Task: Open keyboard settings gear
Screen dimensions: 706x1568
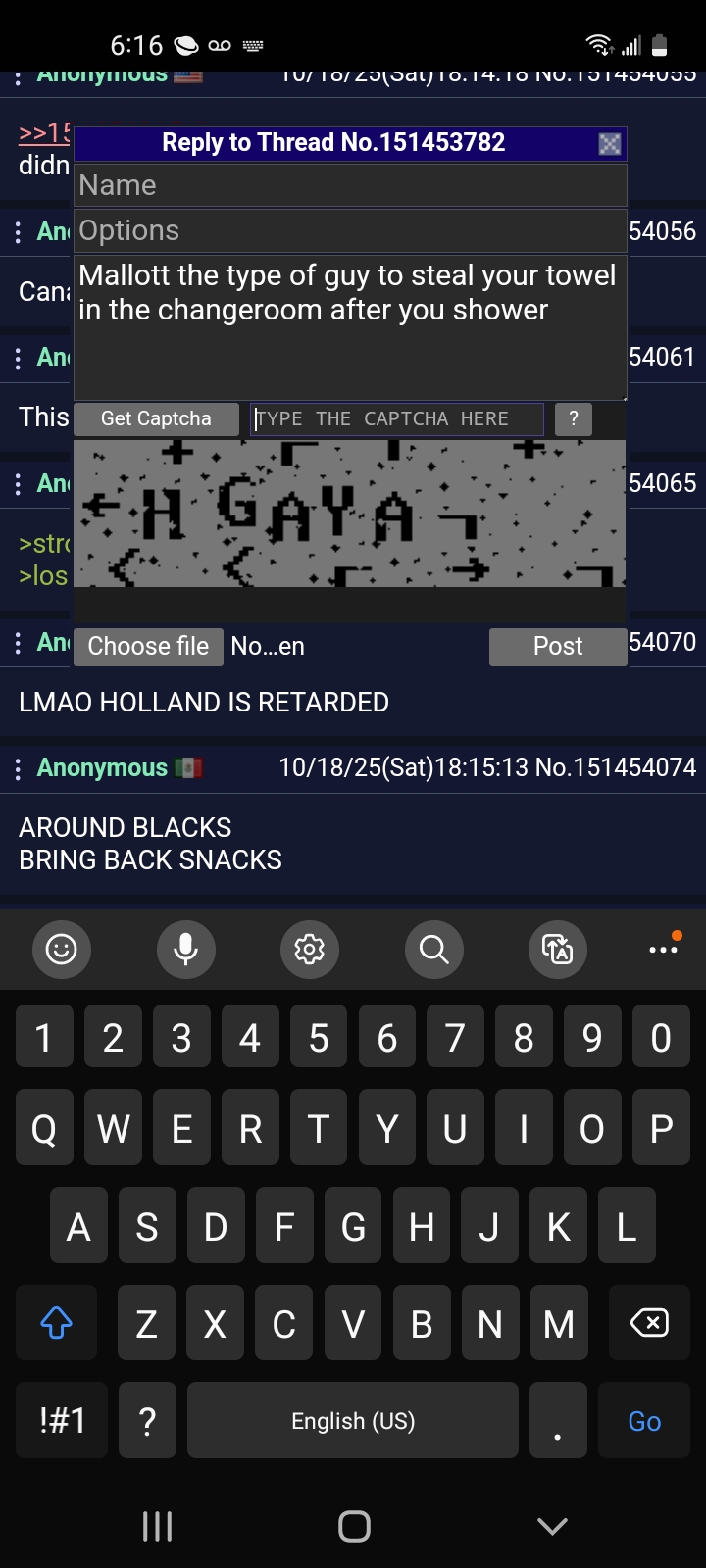Action: (x=309, y=949)
